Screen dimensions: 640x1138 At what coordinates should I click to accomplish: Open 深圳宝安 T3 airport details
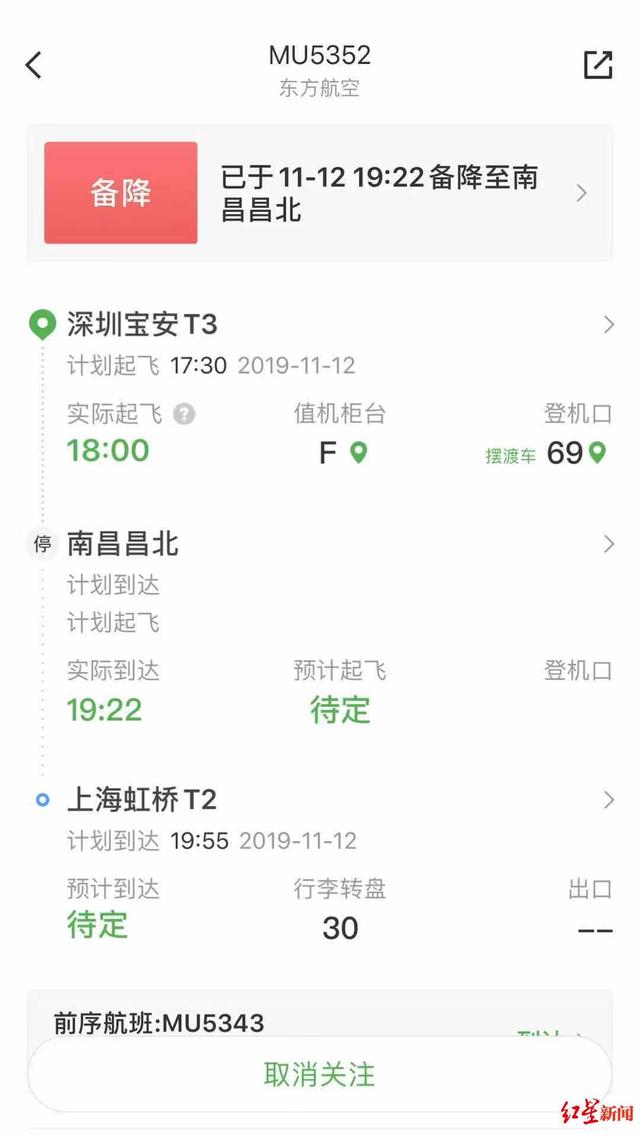[x=319, y=324]
